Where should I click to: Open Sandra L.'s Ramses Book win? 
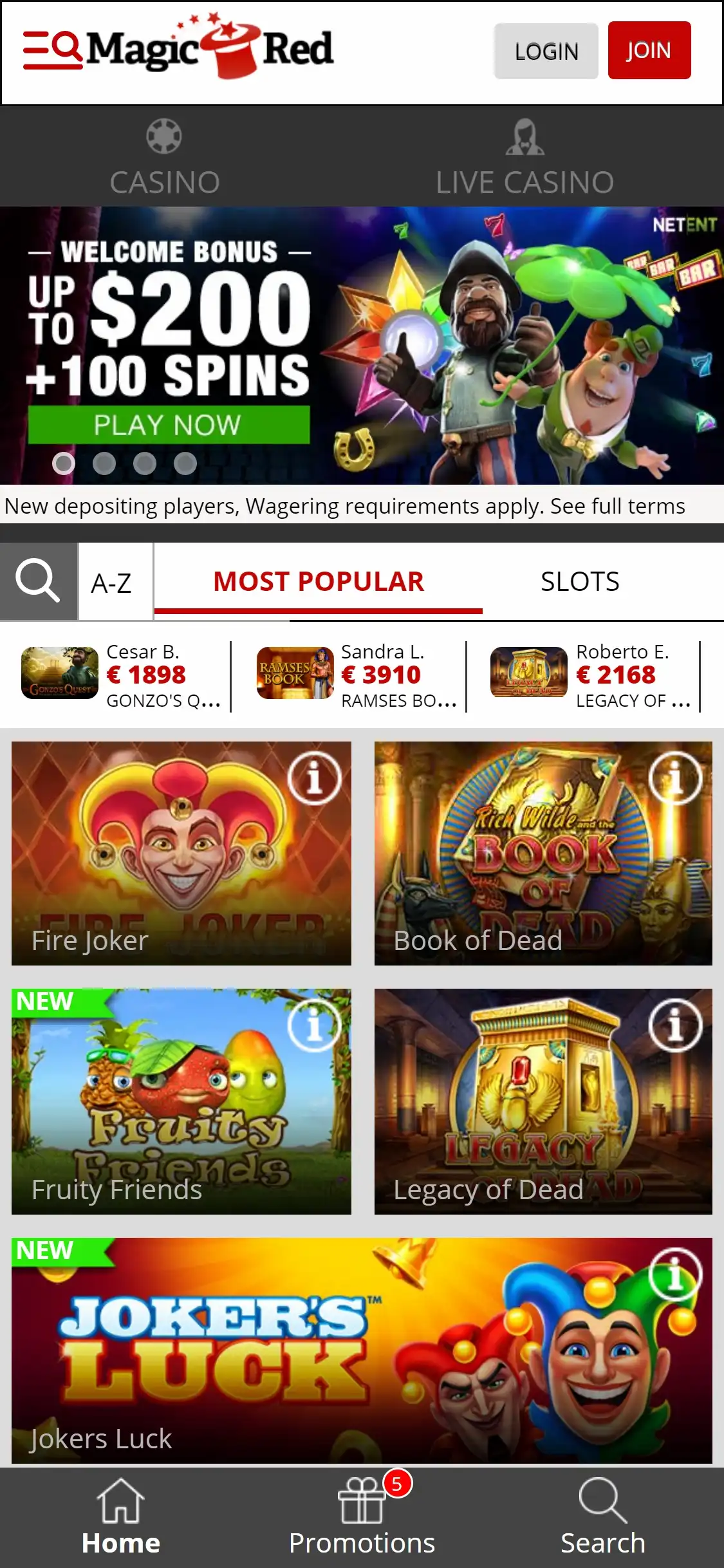click(x=357, y=675)
